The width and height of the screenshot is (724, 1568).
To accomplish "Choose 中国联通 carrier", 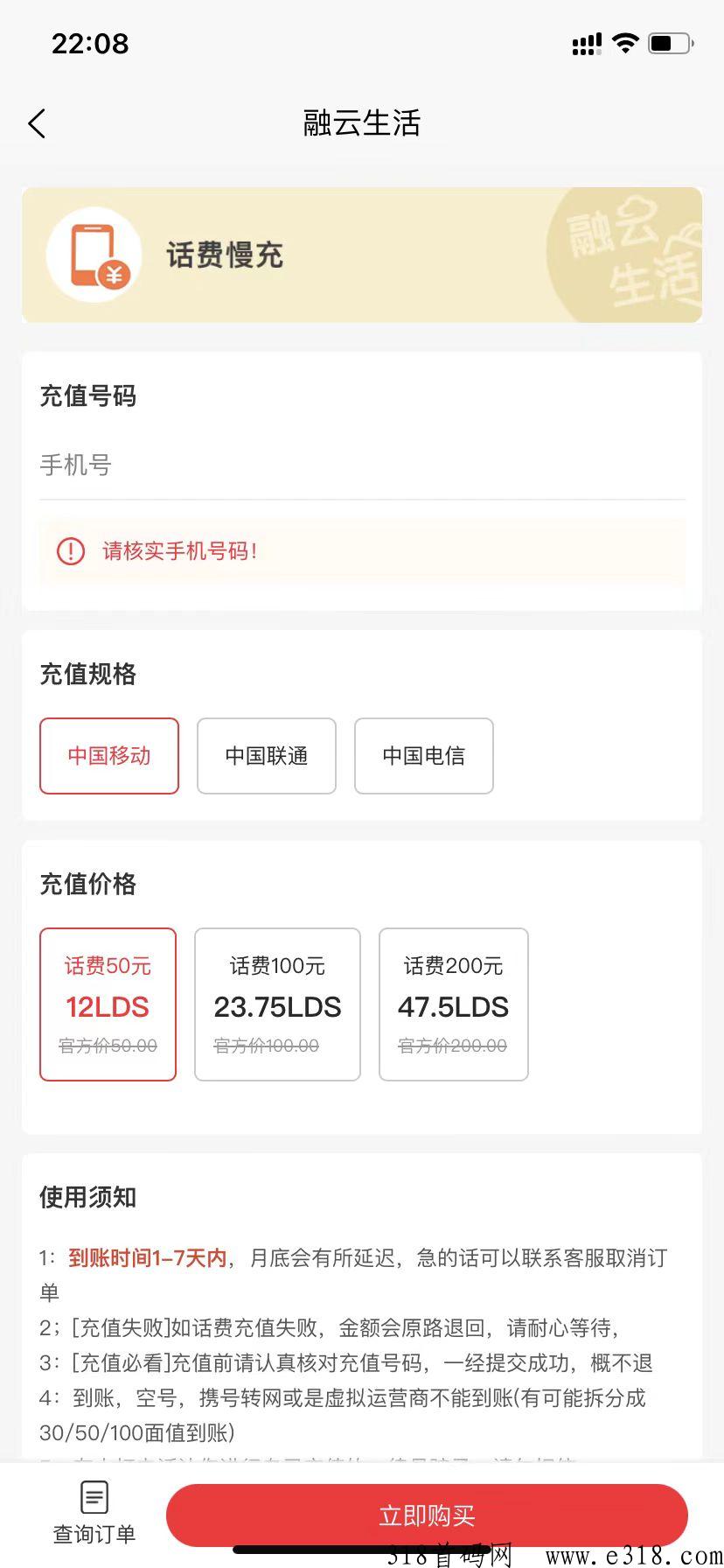I will click(x=267, y=756).
